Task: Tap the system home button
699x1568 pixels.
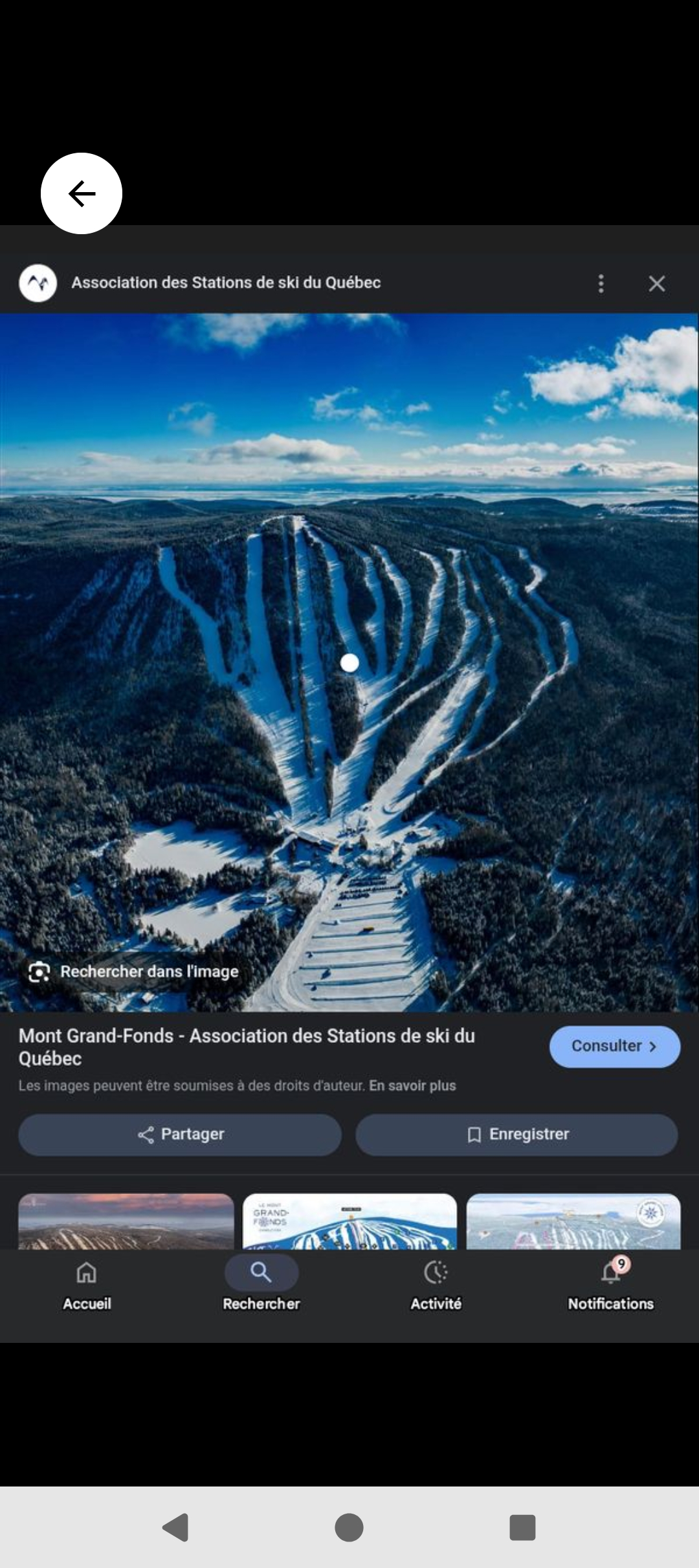Action: coord(349,1527)
